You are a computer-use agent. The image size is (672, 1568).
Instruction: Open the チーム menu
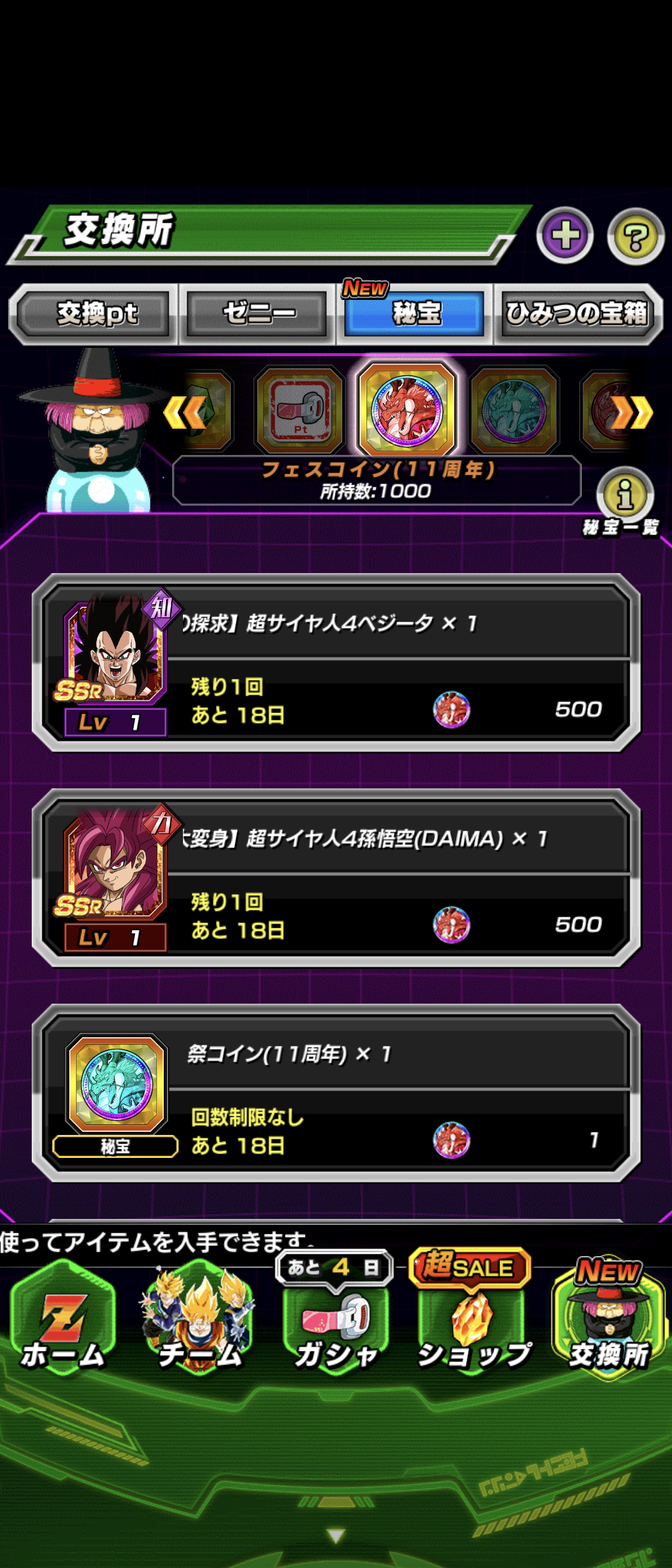tap(199, 1319)
